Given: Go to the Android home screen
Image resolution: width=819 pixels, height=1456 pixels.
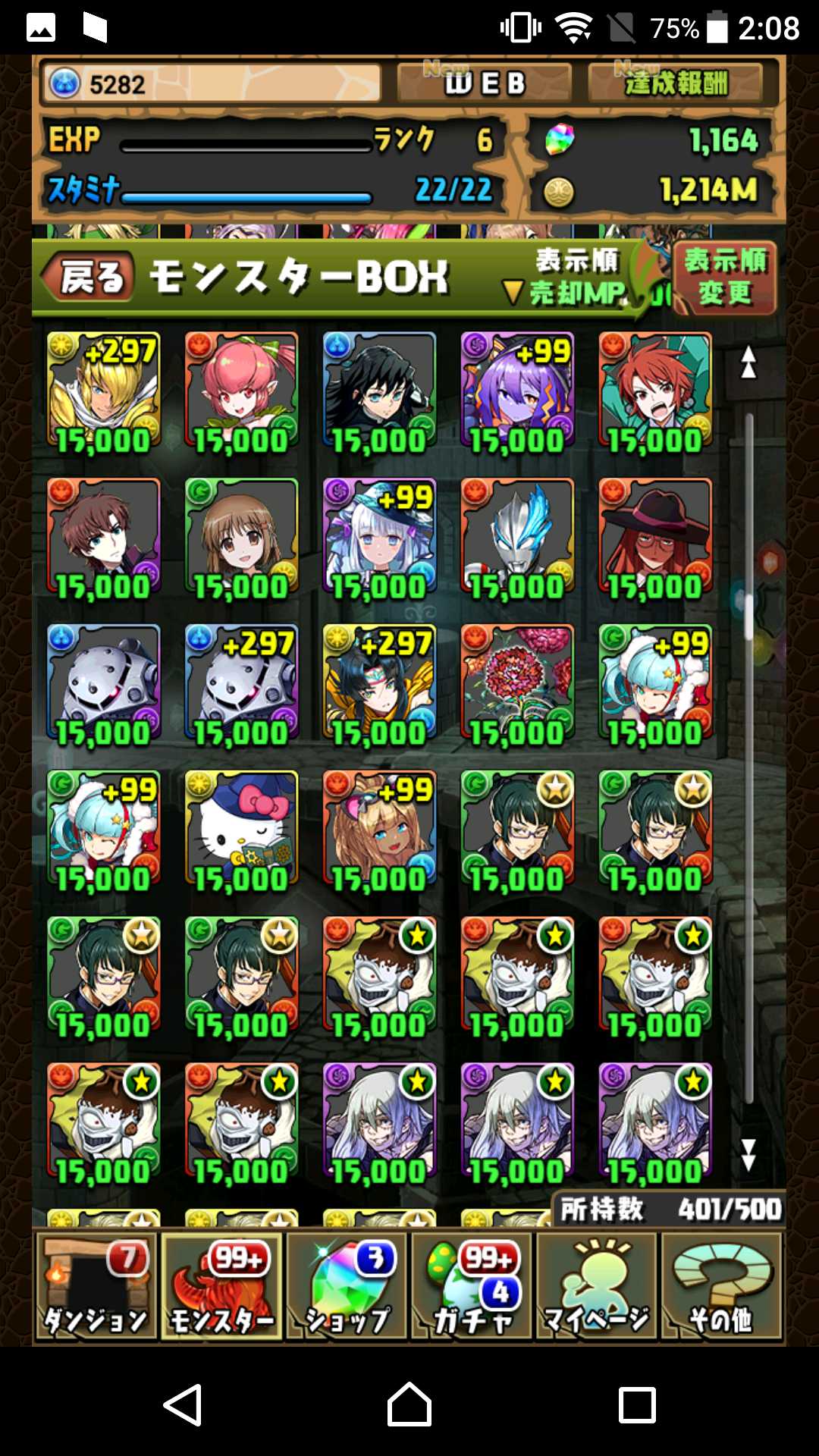Looking at the screenshot, I should (x=409, y=1404).
